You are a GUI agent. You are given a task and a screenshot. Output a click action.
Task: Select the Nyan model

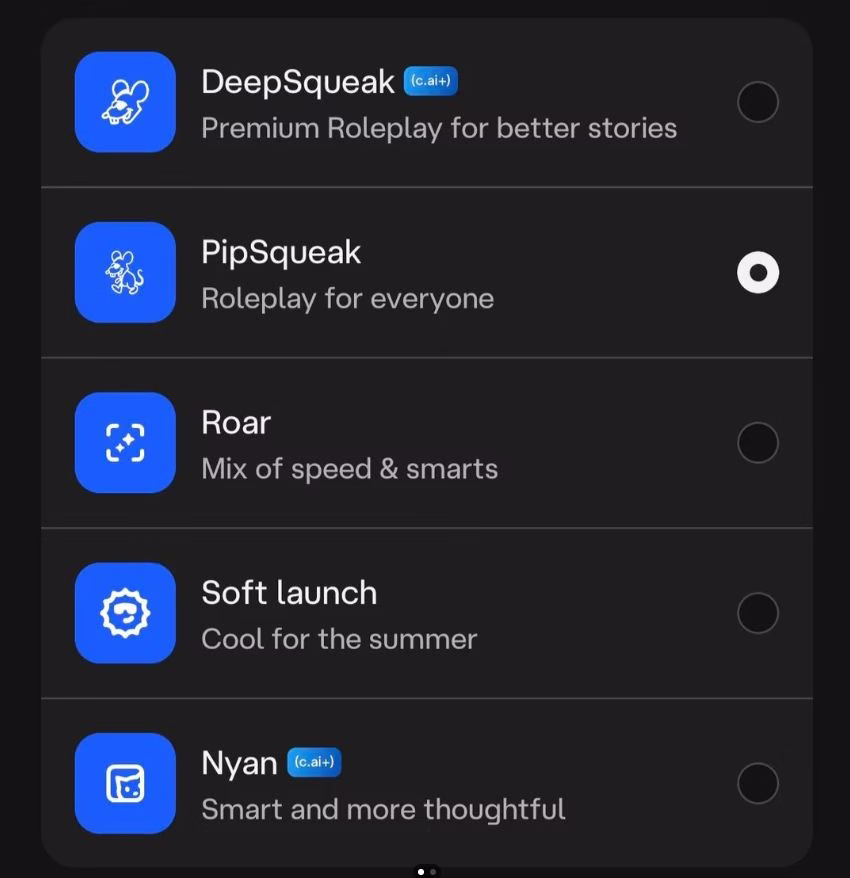(757, 783)
